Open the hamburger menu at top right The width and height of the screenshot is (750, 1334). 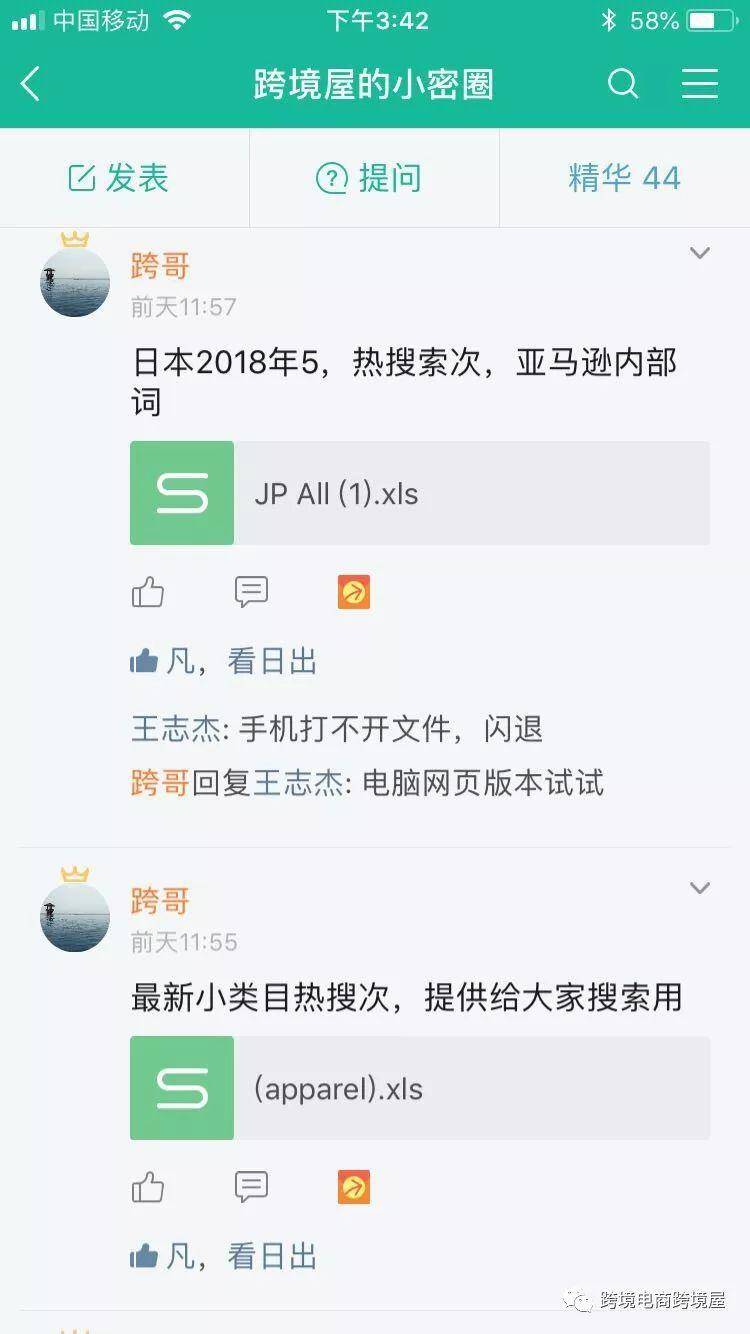pyautogui.click(x=700, y=84)
